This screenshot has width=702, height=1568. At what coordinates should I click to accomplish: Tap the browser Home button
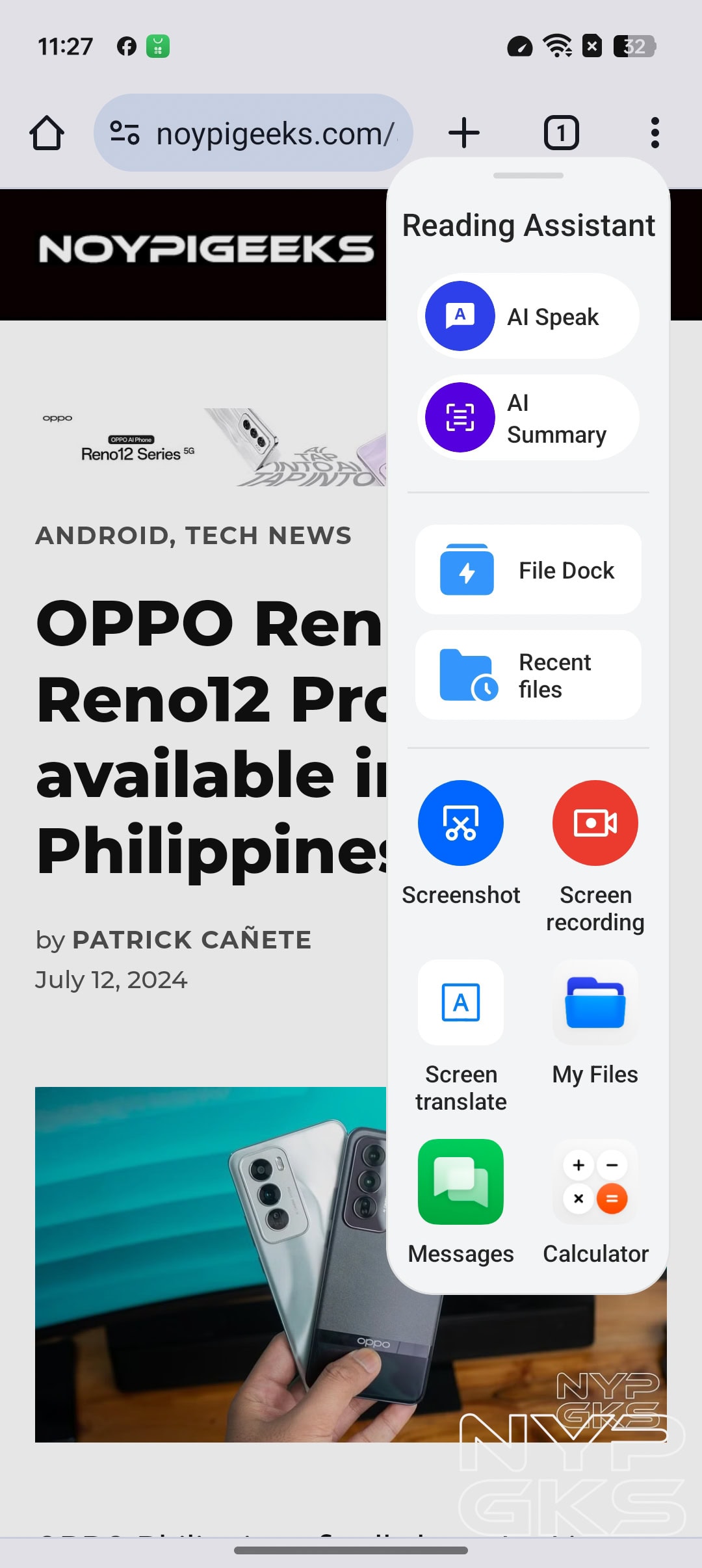coord(46,133)
